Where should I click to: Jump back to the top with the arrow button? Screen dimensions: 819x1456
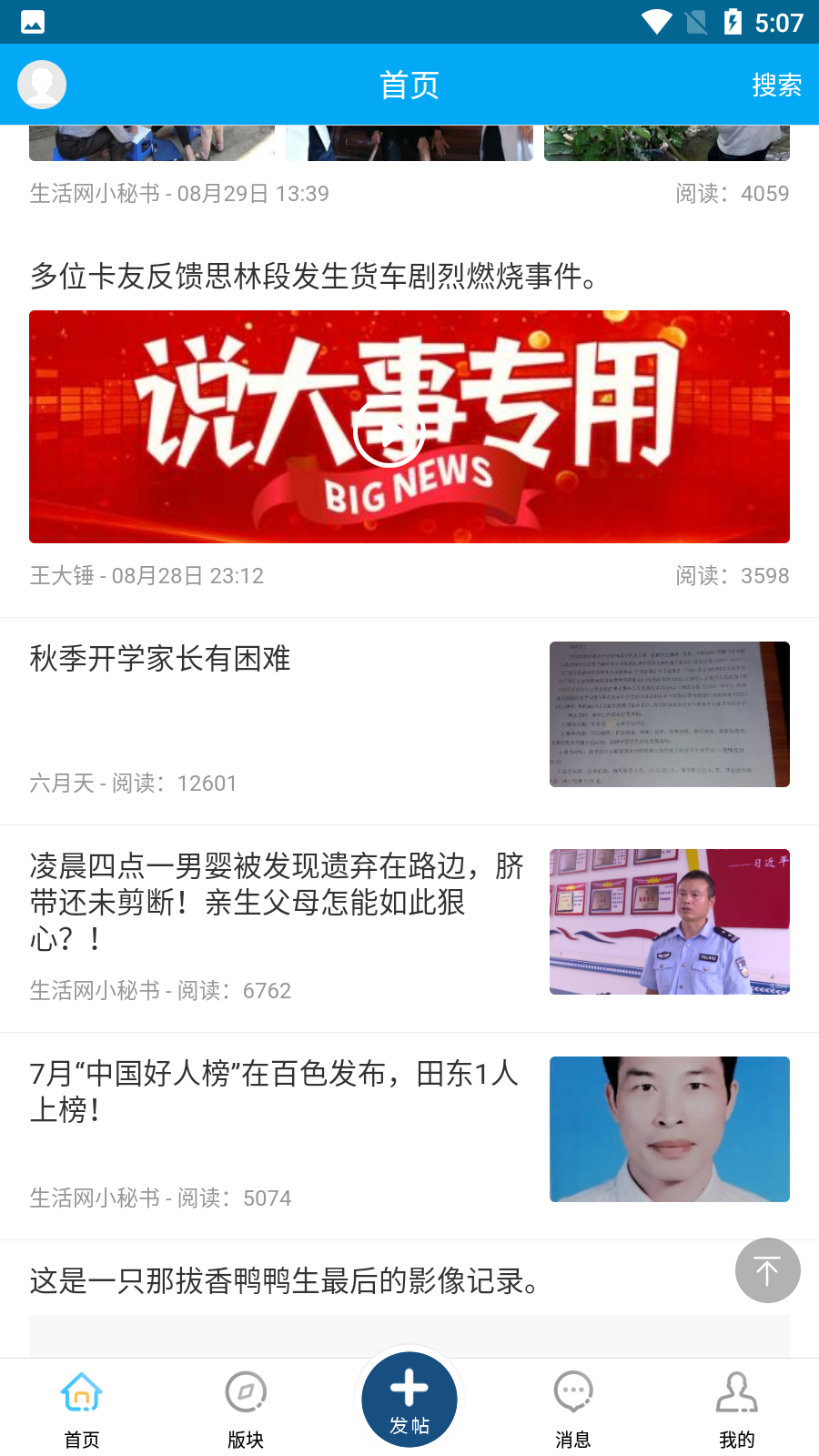[x=767, y=1270]
